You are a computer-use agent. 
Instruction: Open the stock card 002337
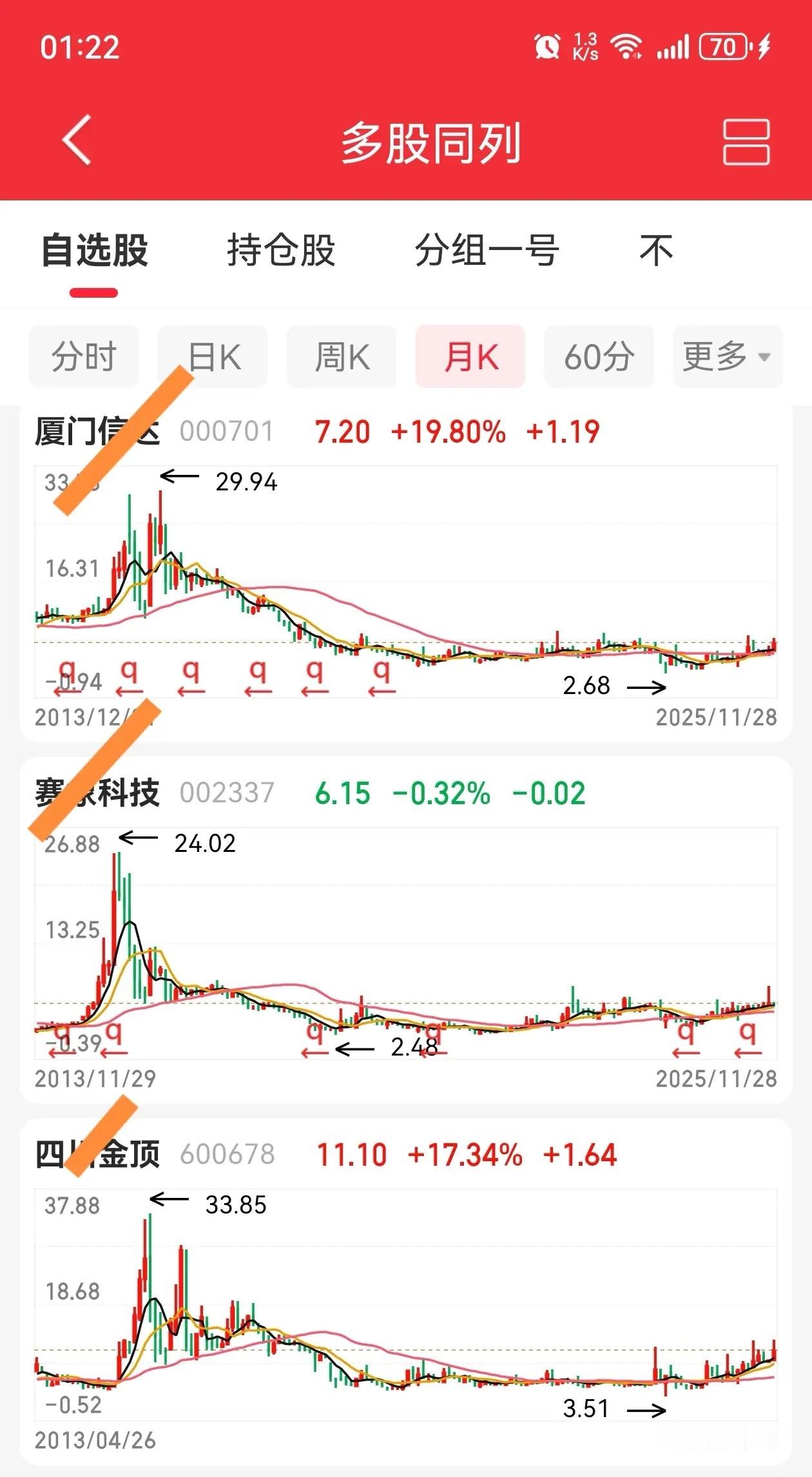click(406, 934)
